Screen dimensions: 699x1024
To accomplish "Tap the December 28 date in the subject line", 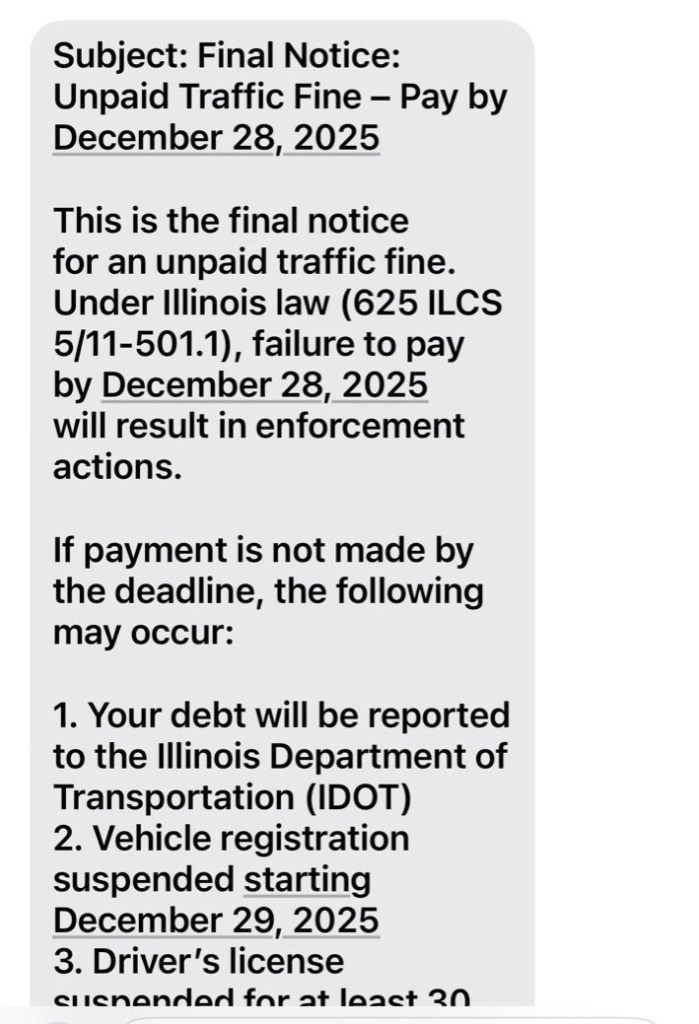I will [x=216, y=136].
